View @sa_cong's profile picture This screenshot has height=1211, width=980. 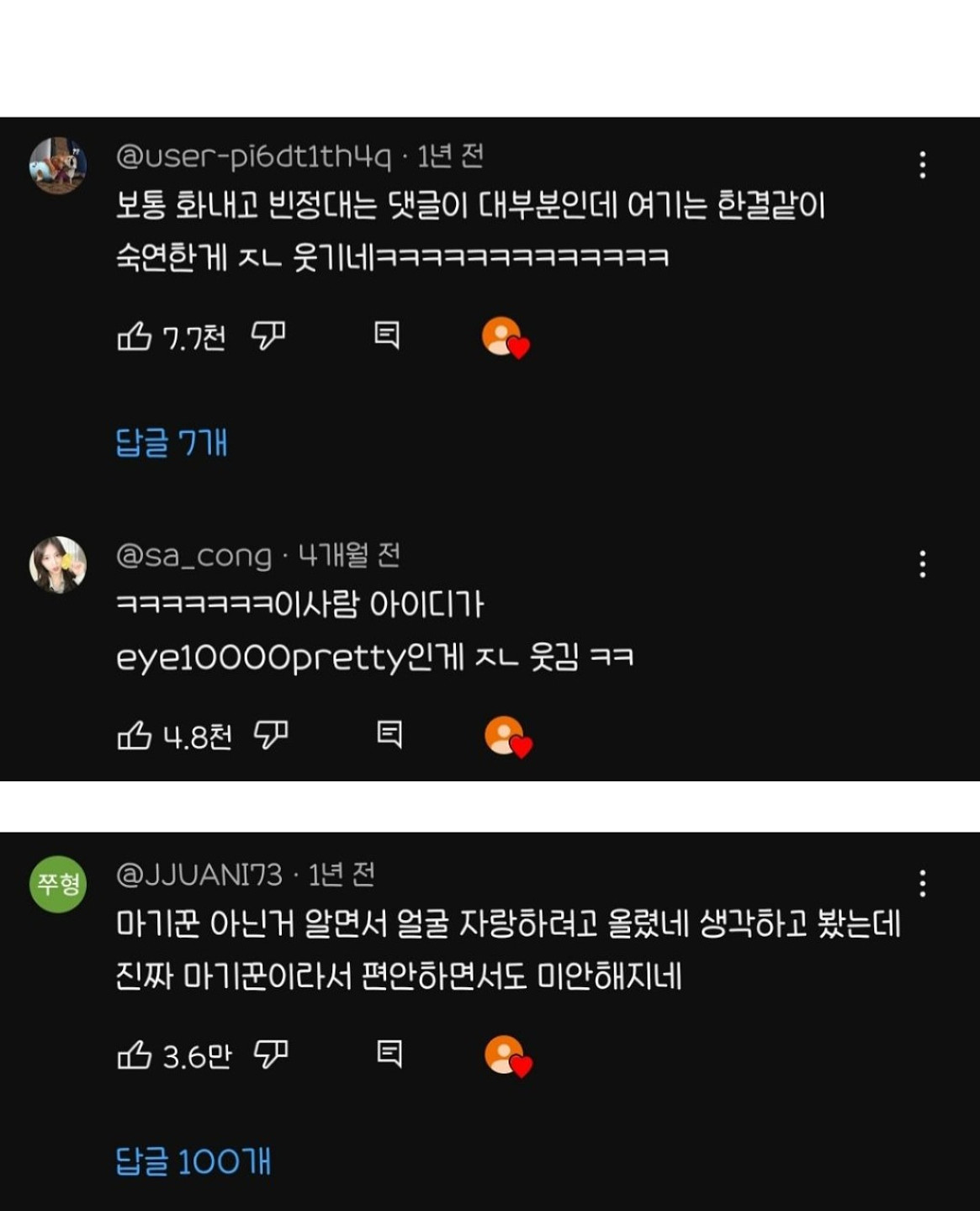(58, 564)
